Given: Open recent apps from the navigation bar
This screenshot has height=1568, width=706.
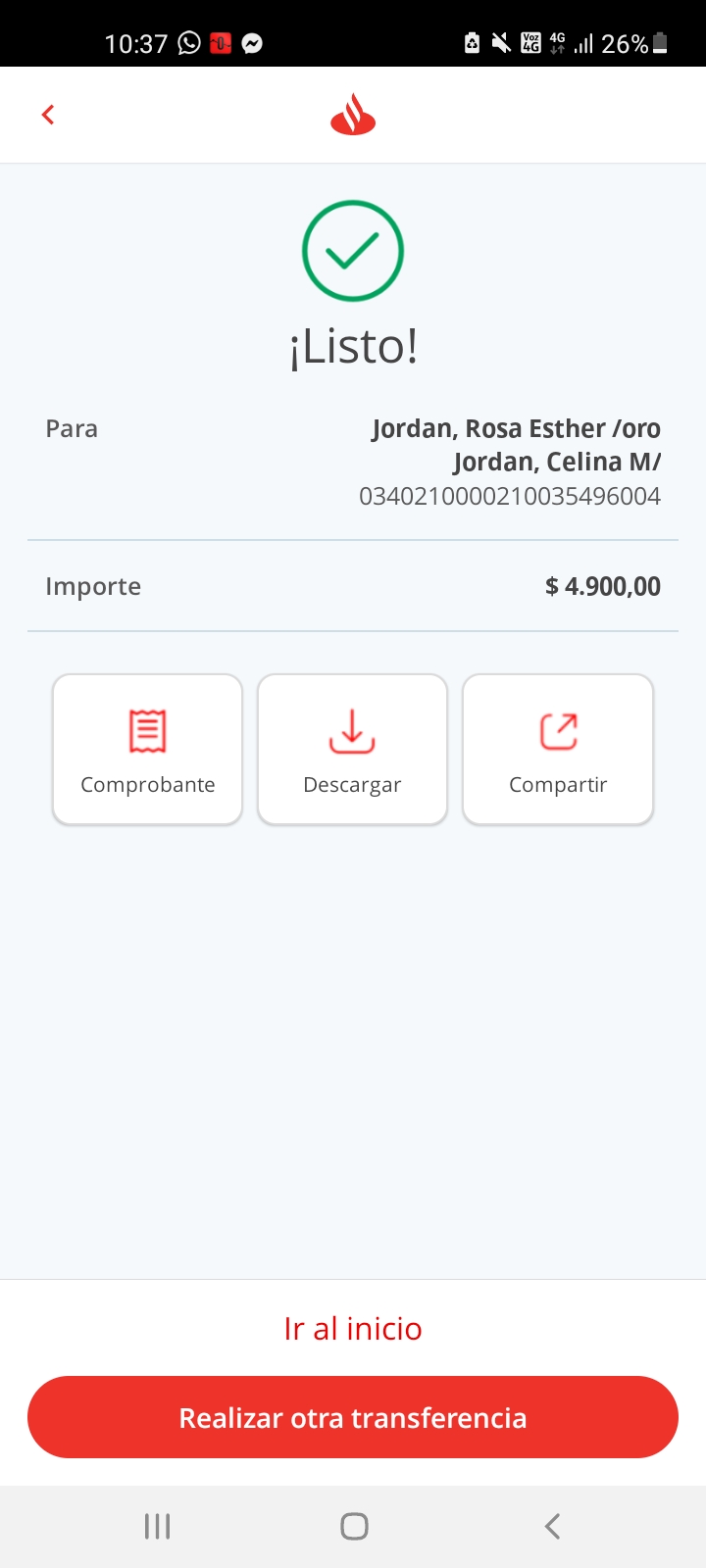Looking at the screenshot, I should pyautogui.click(x=157, y=1526).
